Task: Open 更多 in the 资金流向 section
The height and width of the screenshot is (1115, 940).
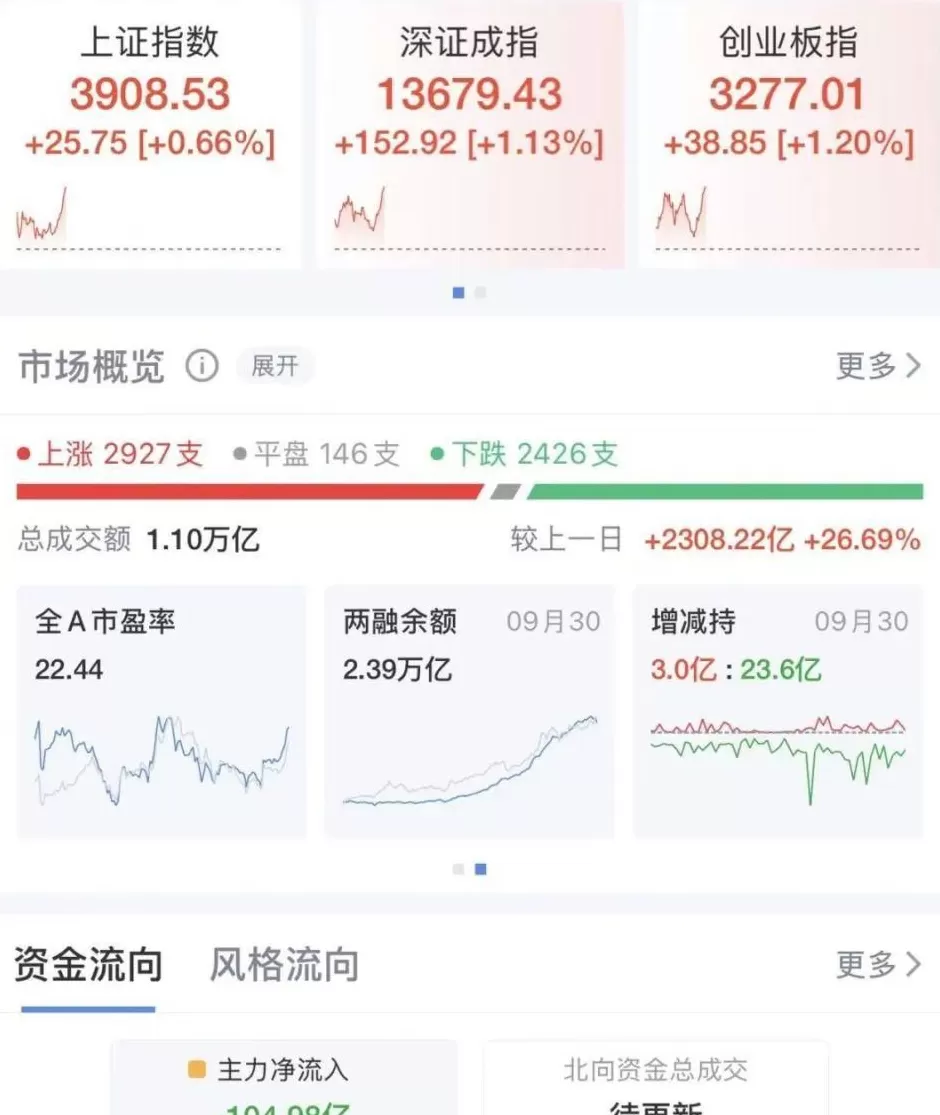Action: coord(880,965)
